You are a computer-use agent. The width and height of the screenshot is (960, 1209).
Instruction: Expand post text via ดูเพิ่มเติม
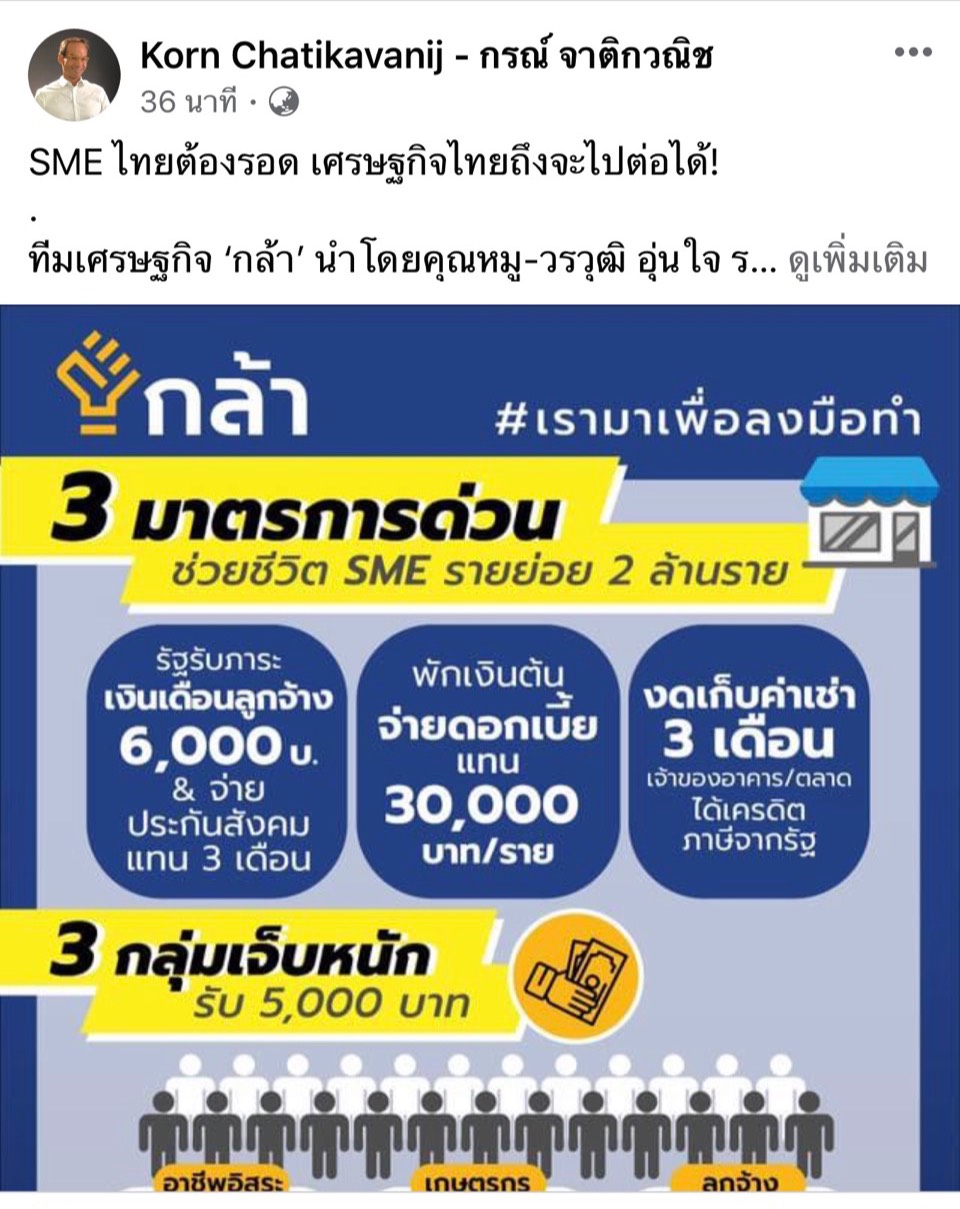(859, 260)
